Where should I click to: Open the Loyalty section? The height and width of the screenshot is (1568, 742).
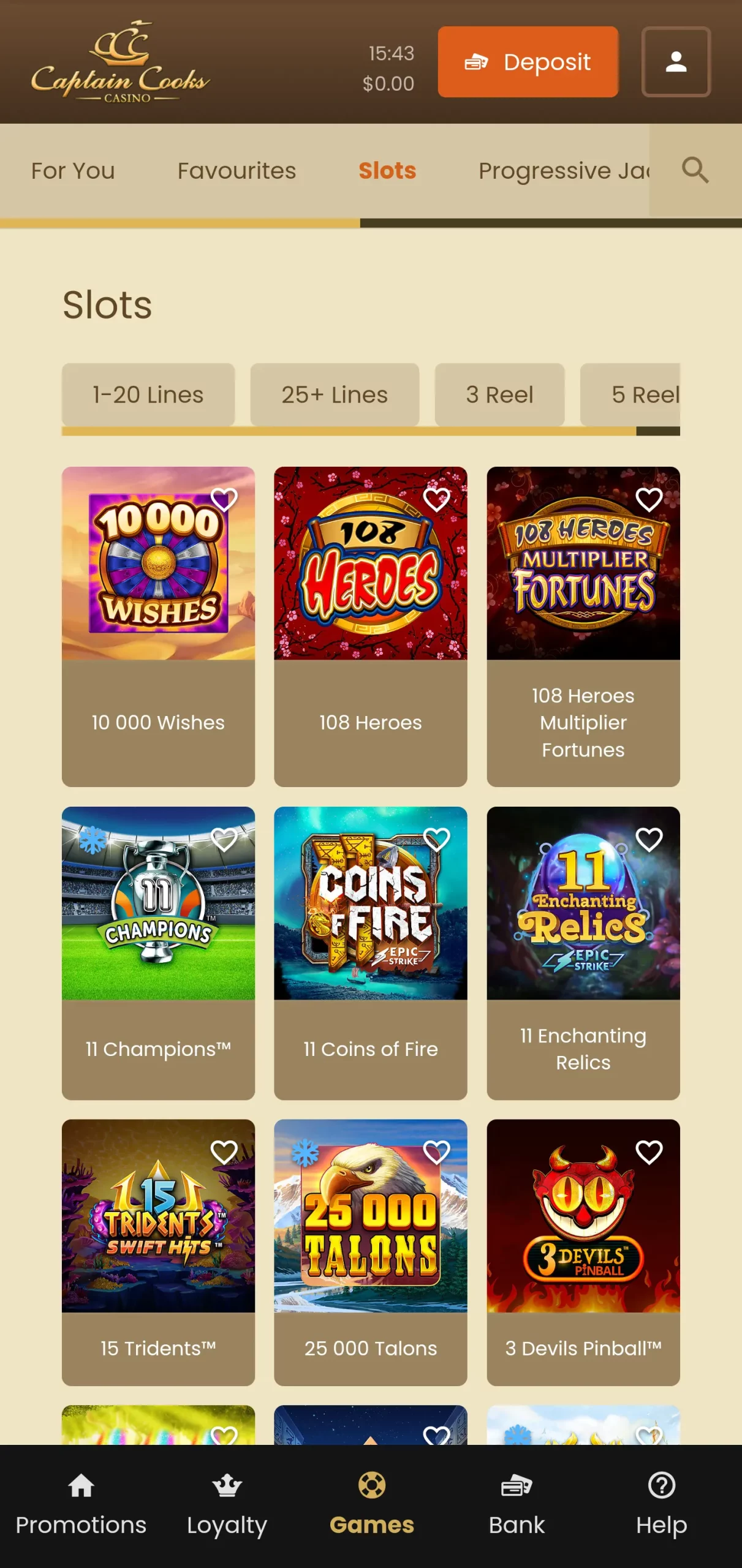click(227, 1506)
